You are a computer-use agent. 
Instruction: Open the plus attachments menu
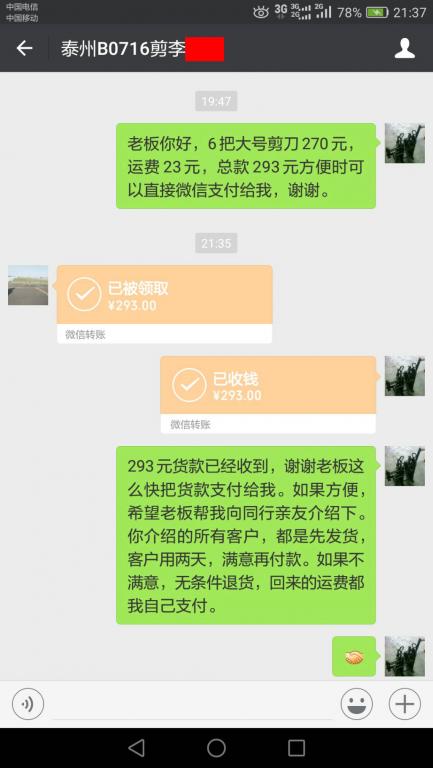(405, 704)
